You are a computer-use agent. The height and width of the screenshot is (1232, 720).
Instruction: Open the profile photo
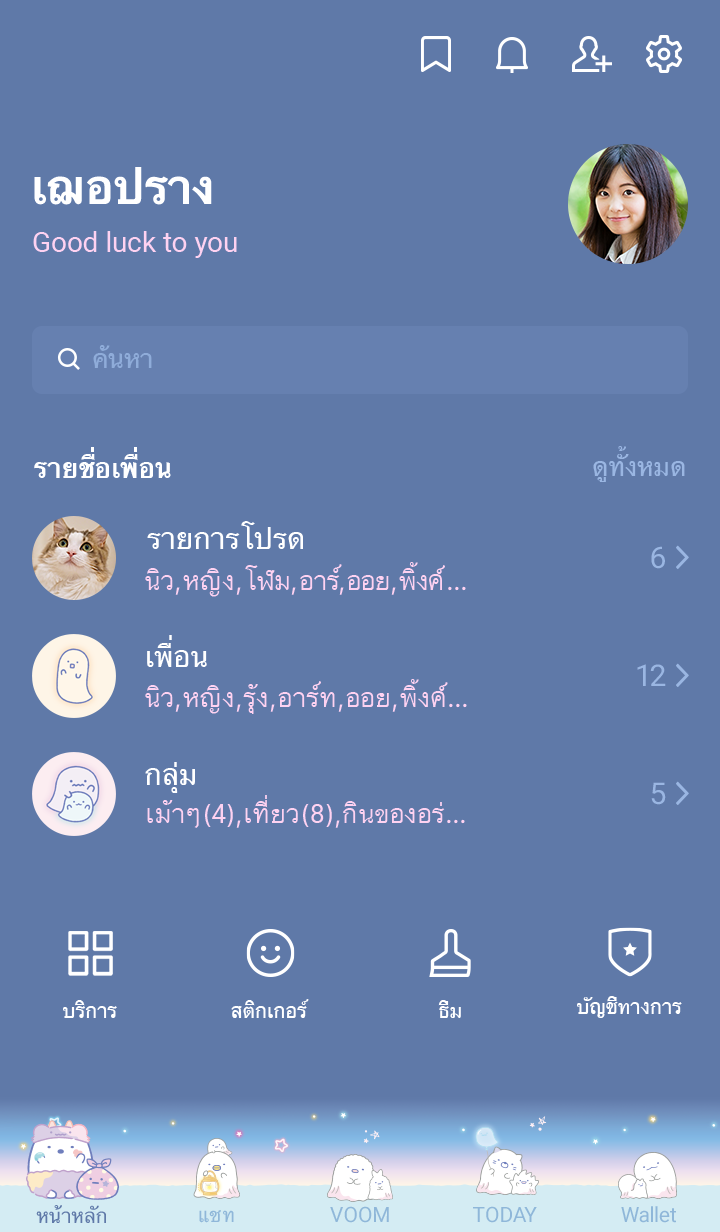click(x=628, y=204)
